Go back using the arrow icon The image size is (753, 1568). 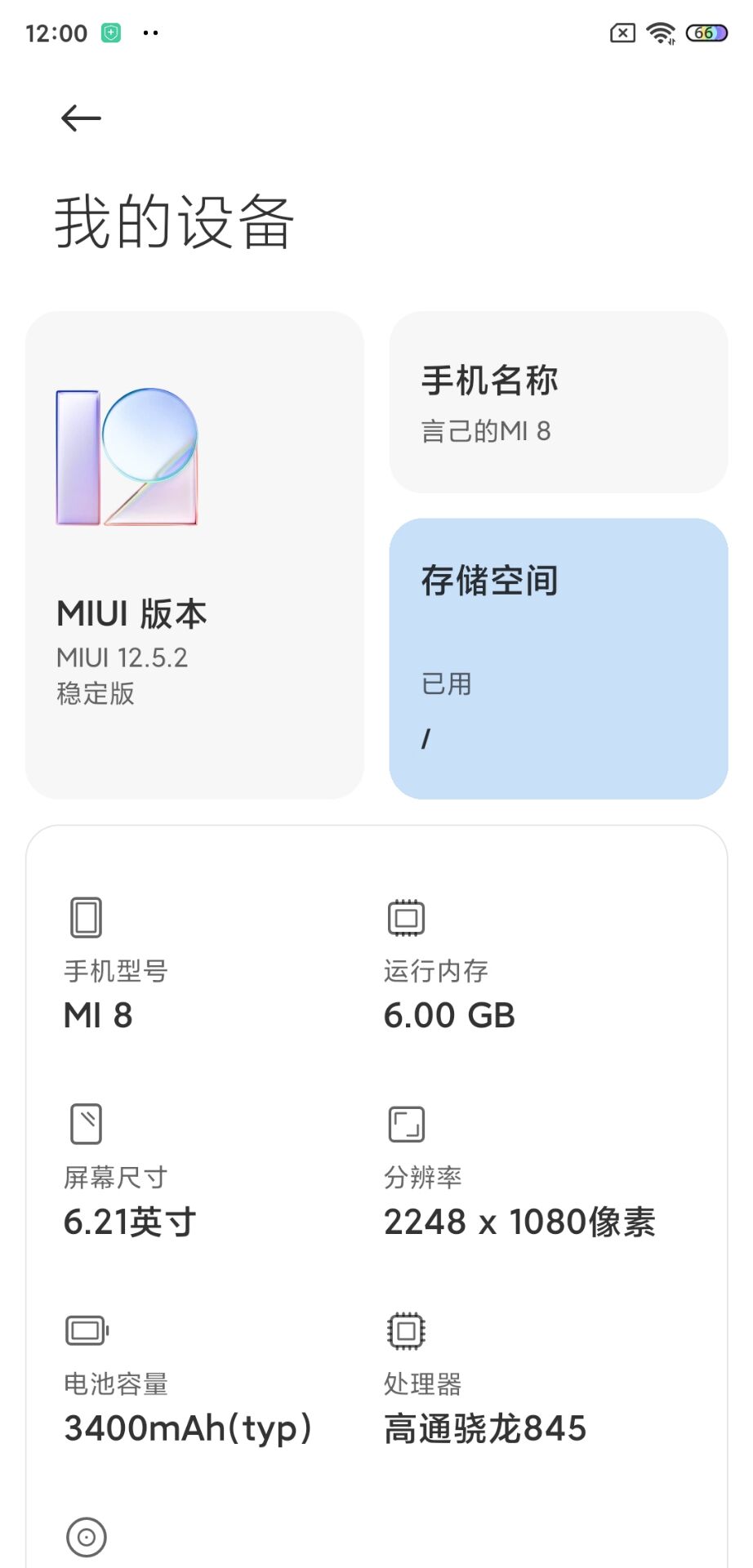tap(81, 118)
